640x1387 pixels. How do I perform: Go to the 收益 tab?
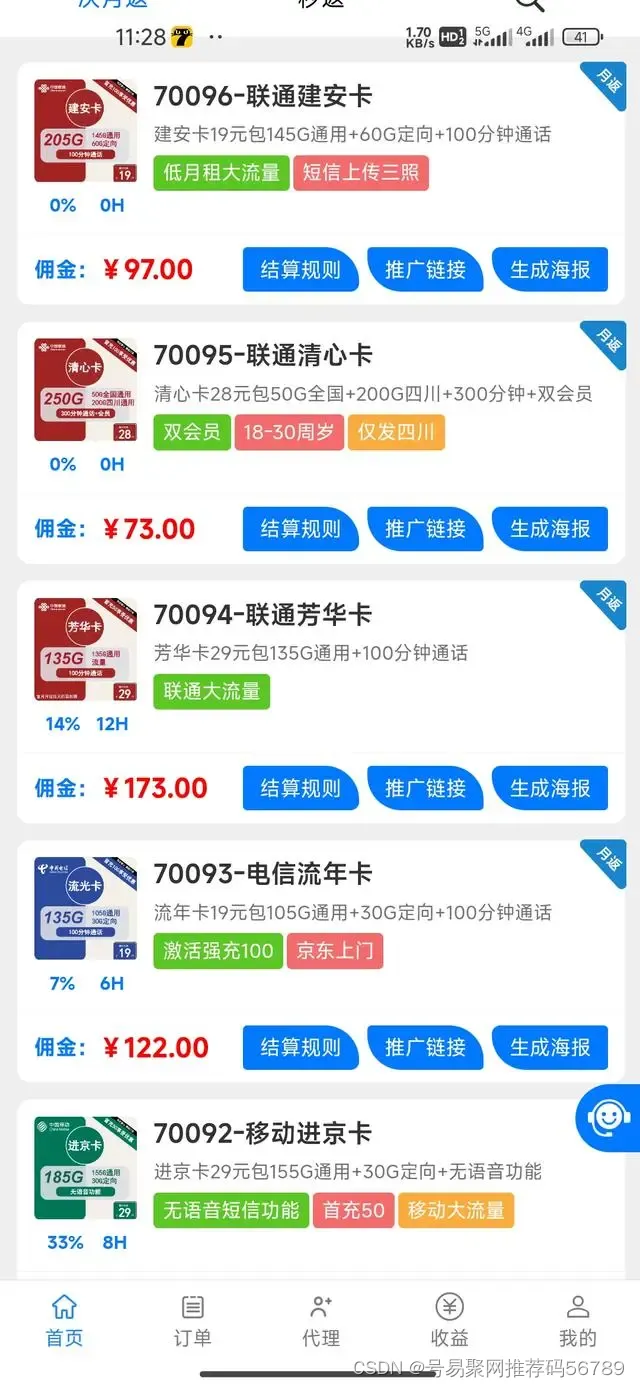click(449, 1321)
